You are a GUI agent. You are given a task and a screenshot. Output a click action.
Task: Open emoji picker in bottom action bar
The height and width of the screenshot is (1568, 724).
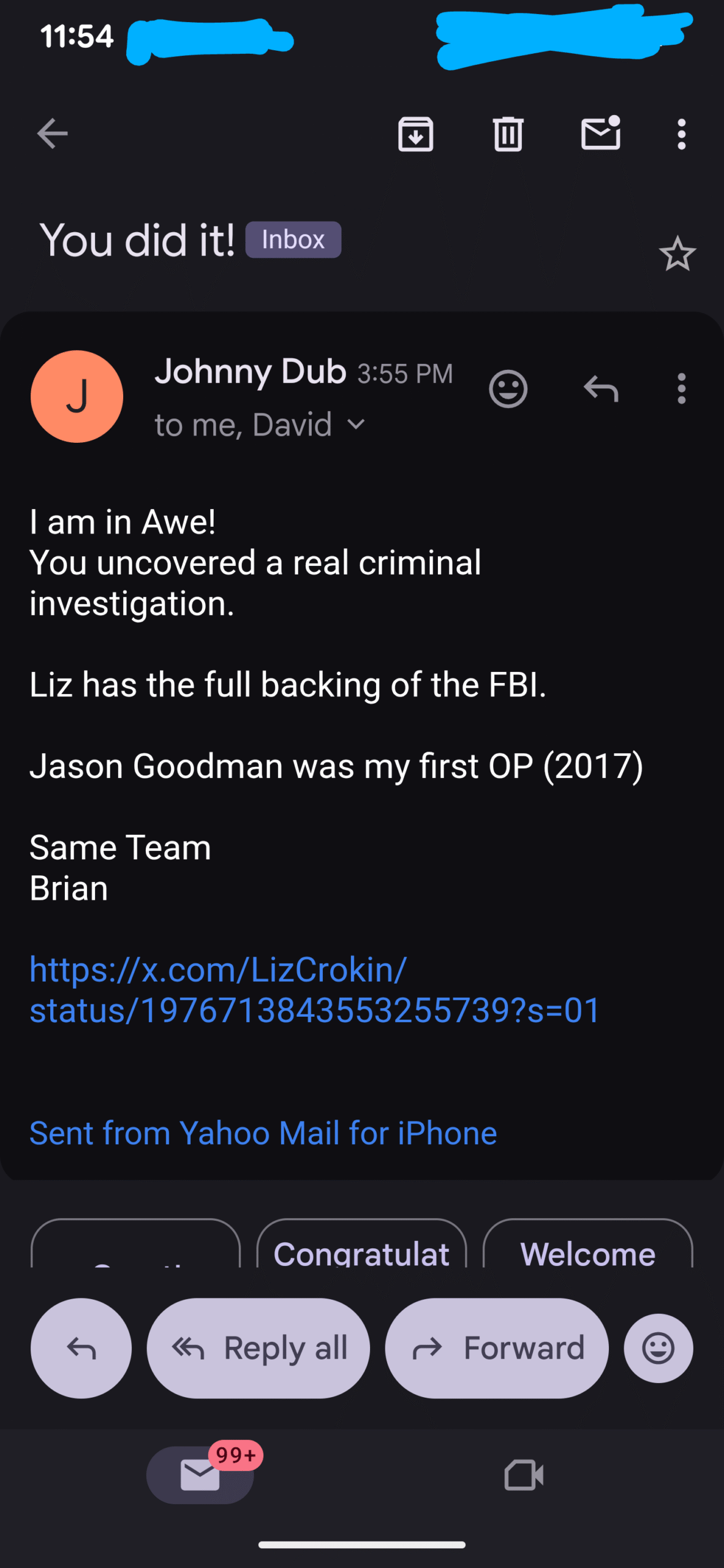658,1347
